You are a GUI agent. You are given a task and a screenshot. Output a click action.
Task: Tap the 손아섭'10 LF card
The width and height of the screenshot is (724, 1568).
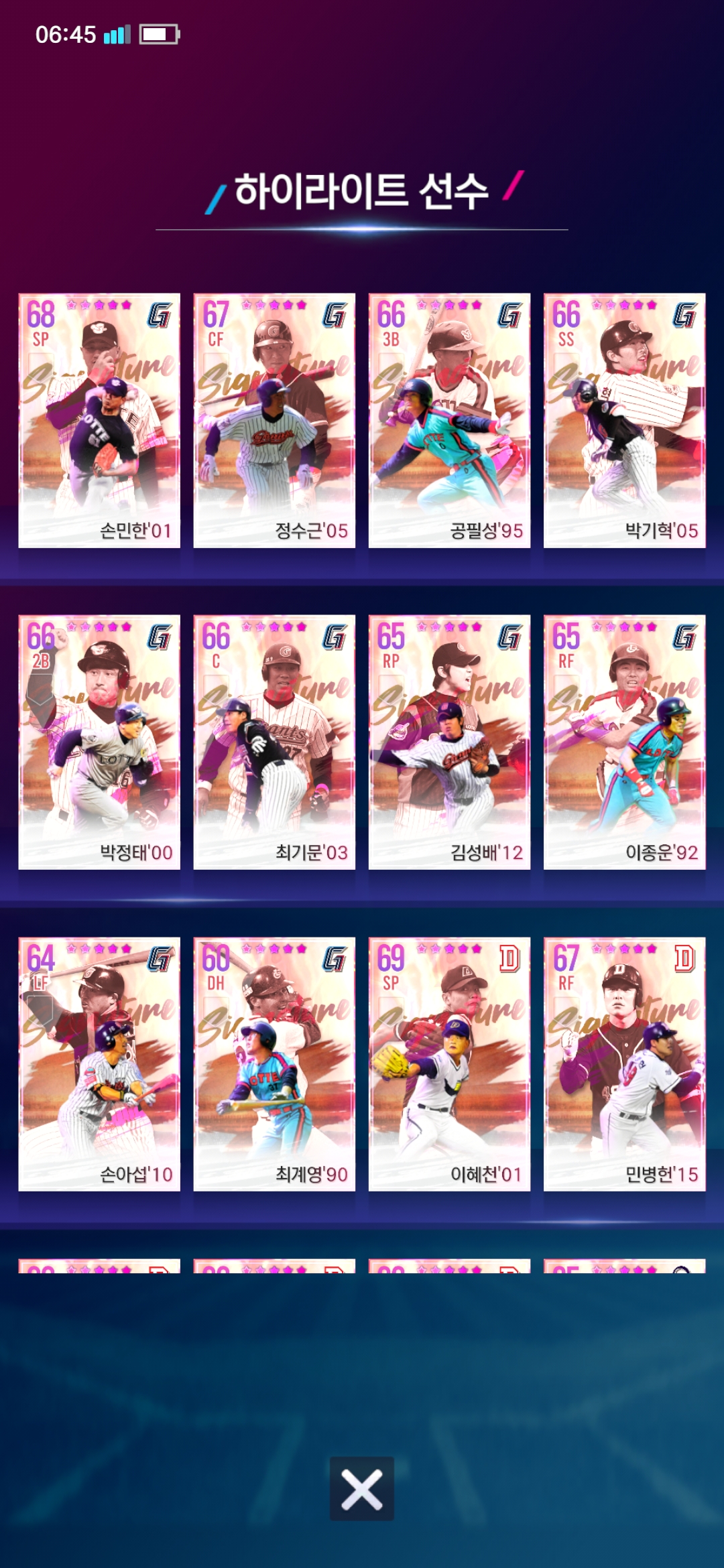tap(99, 1064)
